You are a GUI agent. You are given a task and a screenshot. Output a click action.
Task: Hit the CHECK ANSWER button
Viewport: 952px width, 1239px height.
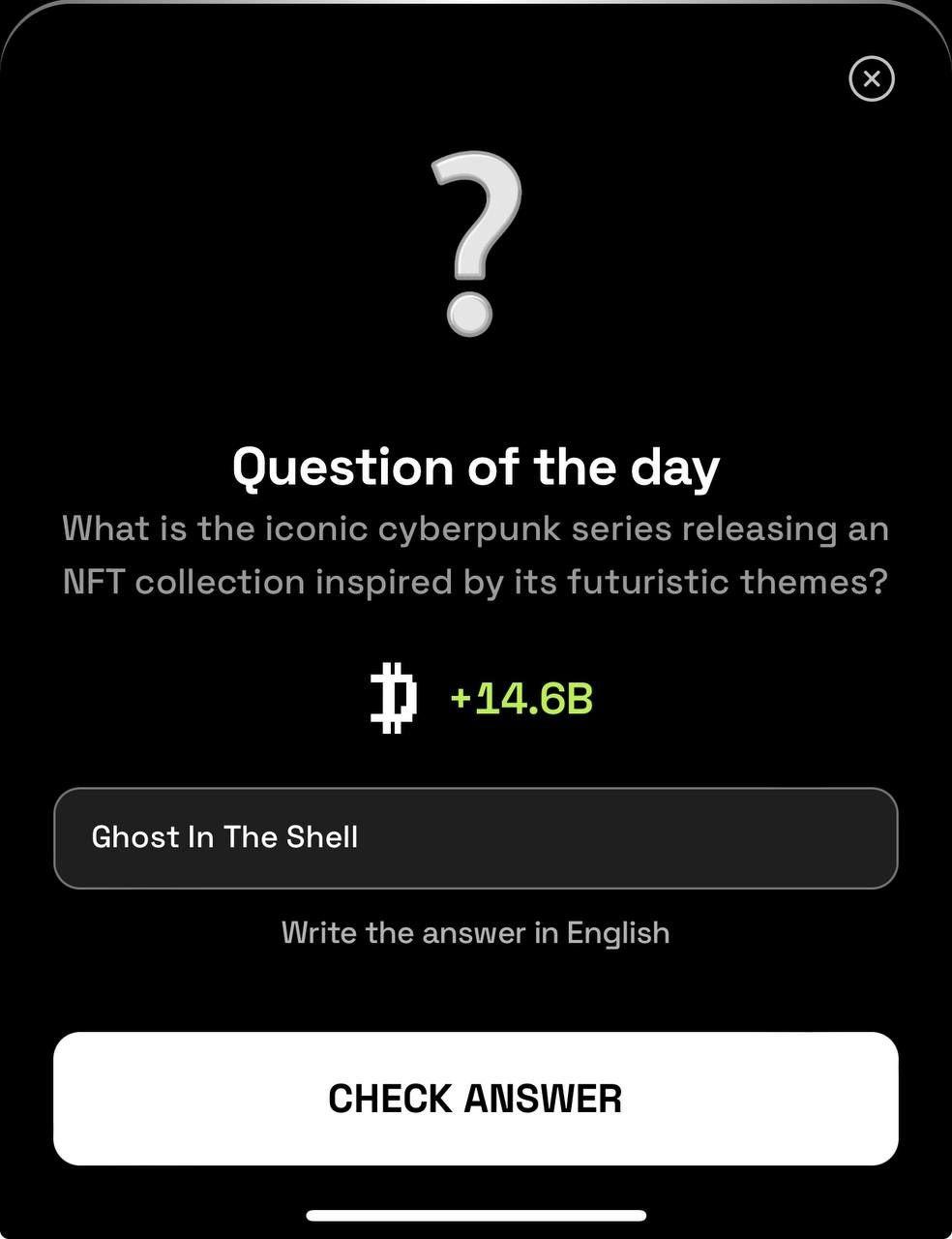pyautogui.click(x=475, y=1098)
